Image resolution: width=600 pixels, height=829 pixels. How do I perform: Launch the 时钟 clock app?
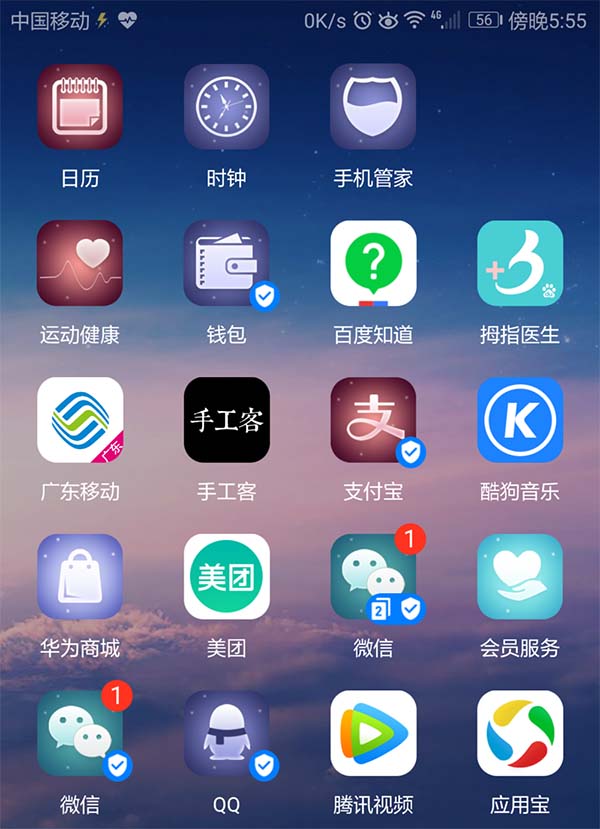[227, 107]
